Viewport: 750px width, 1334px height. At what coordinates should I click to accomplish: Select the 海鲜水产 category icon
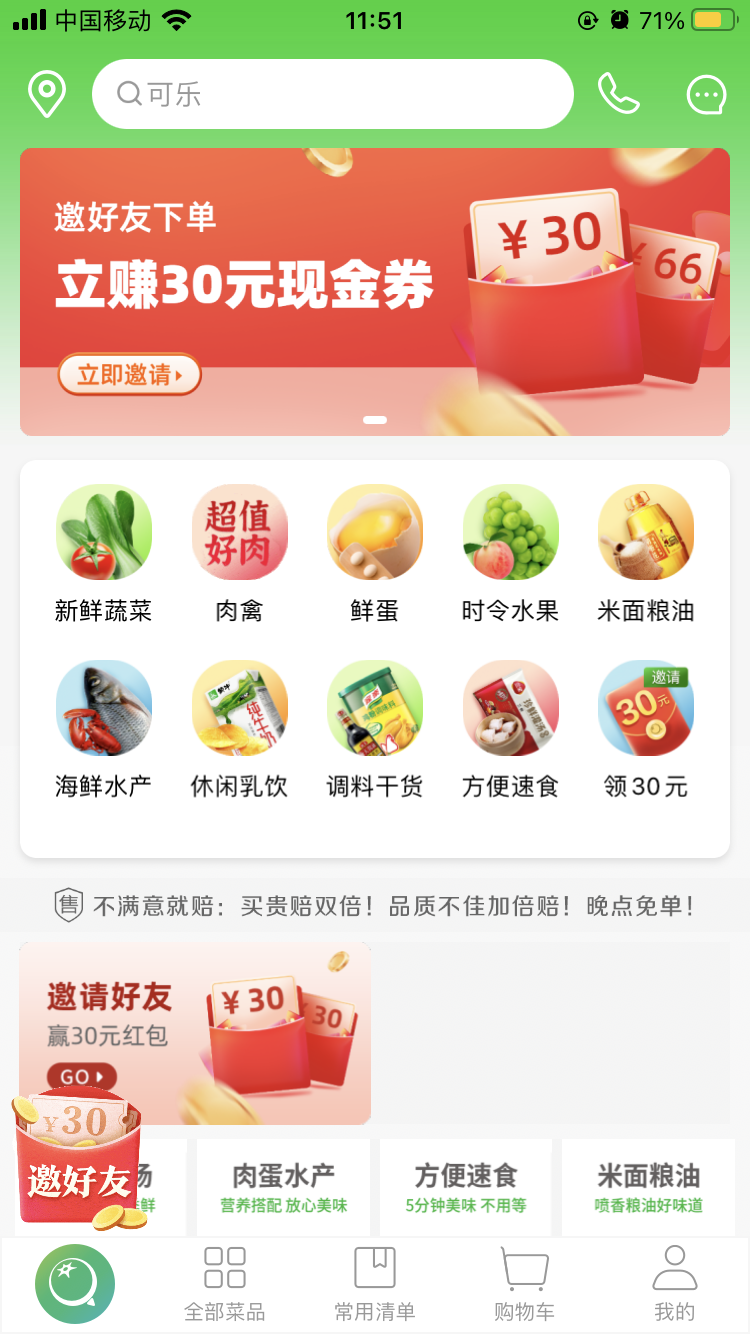tap(104, 707)
